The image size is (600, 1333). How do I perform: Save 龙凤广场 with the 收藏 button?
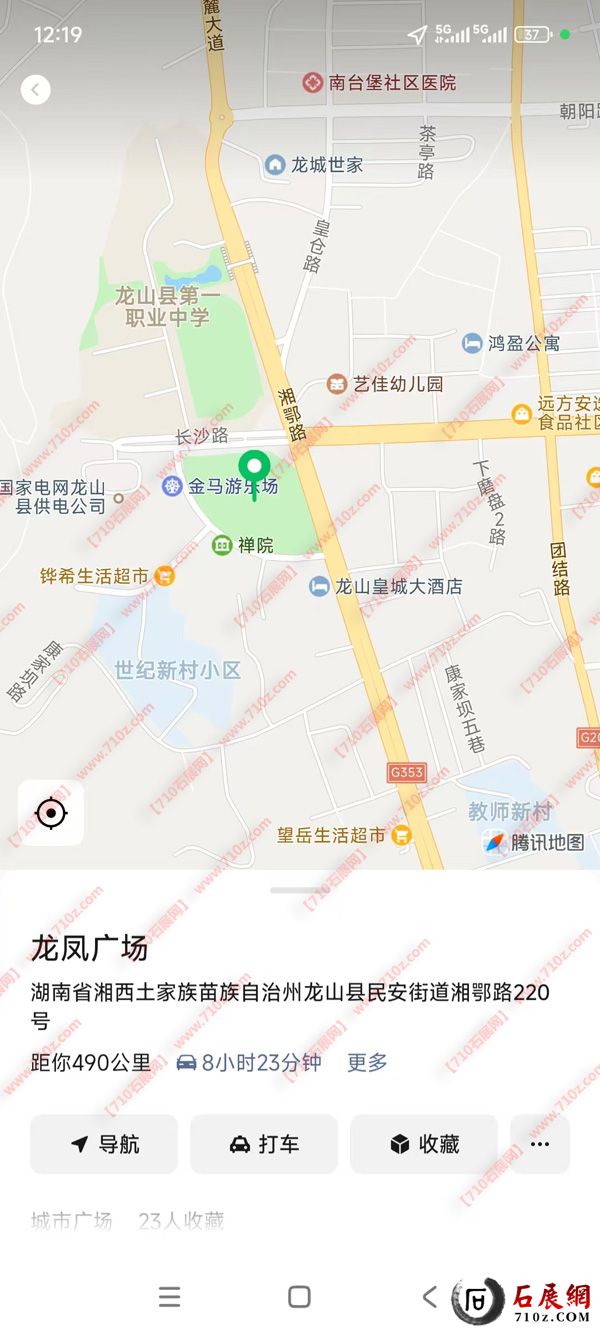coord(424,1144)
